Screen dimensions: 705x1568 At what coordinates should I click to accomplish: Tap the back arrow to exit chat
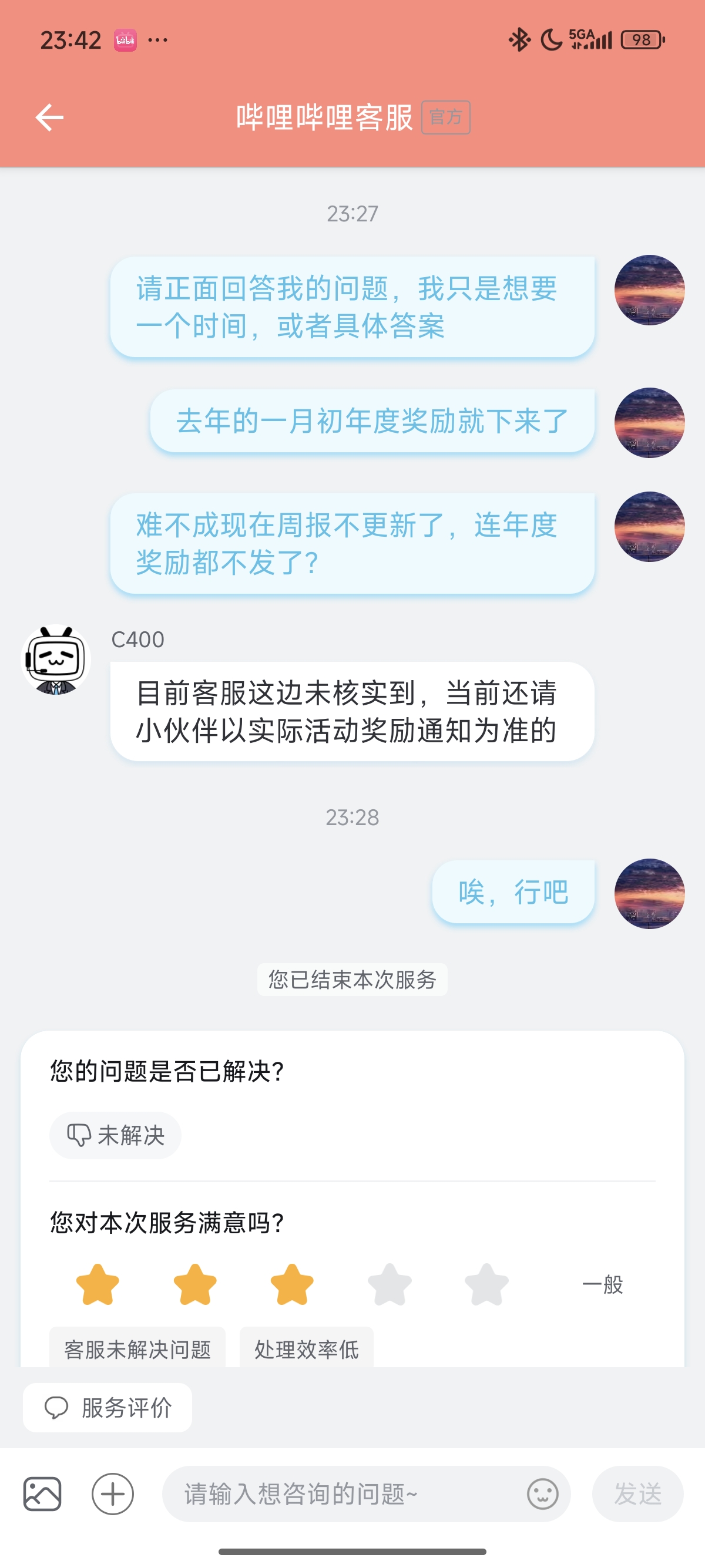click(x=49, y=117)
